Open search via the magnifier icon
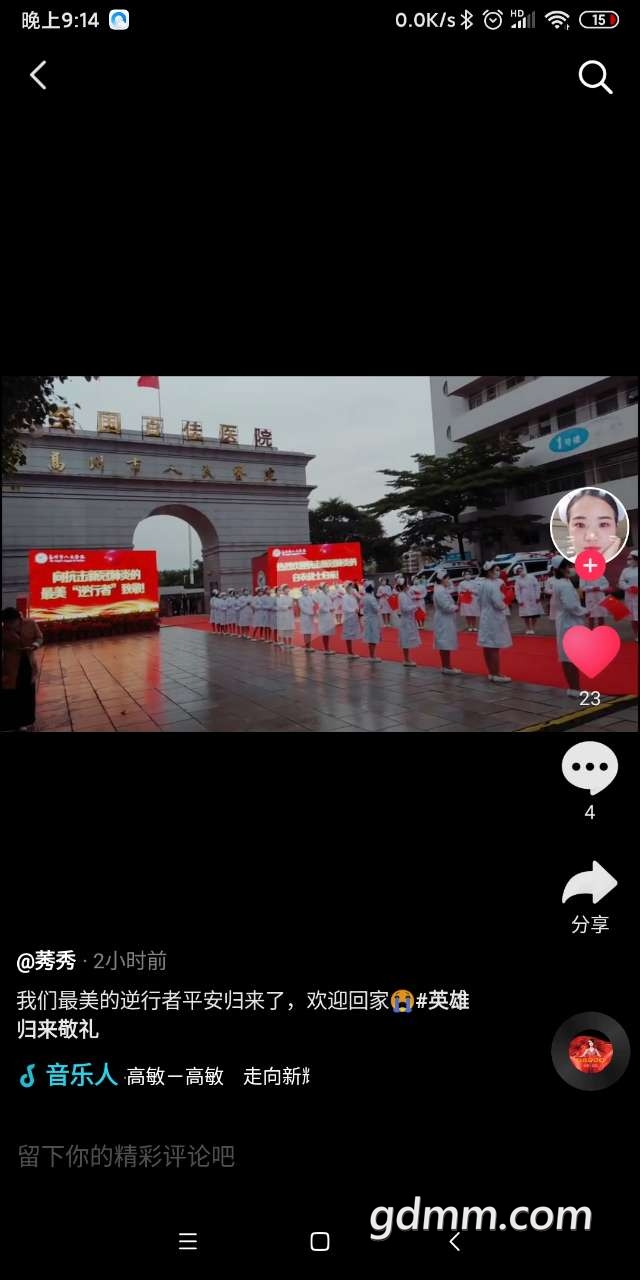The height and width of the screenshot is (1280, 640). pos(595,77)
